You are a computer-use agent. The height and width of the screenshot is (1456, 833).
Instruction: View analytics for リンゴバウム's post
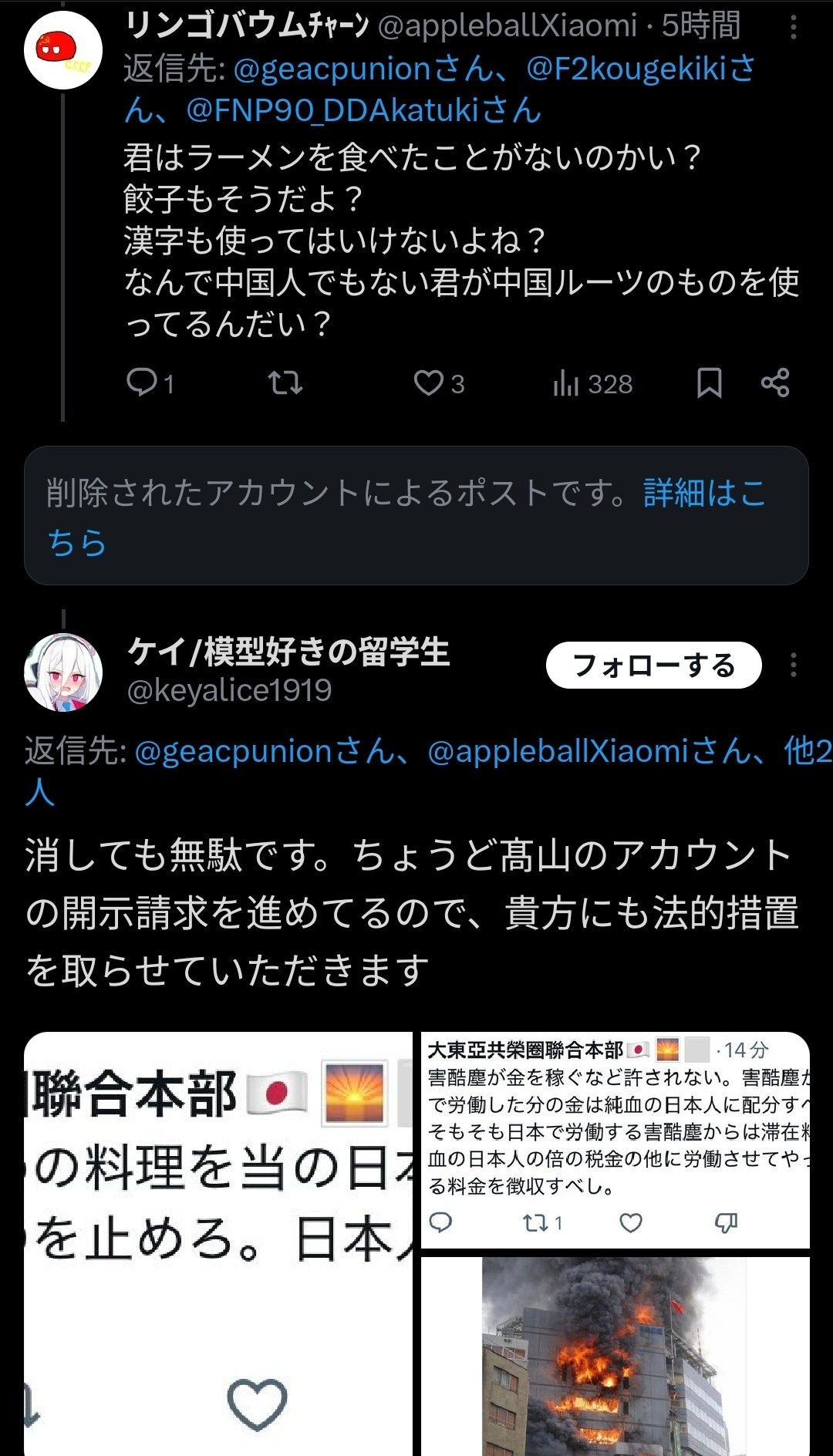(x=592, y=383)
